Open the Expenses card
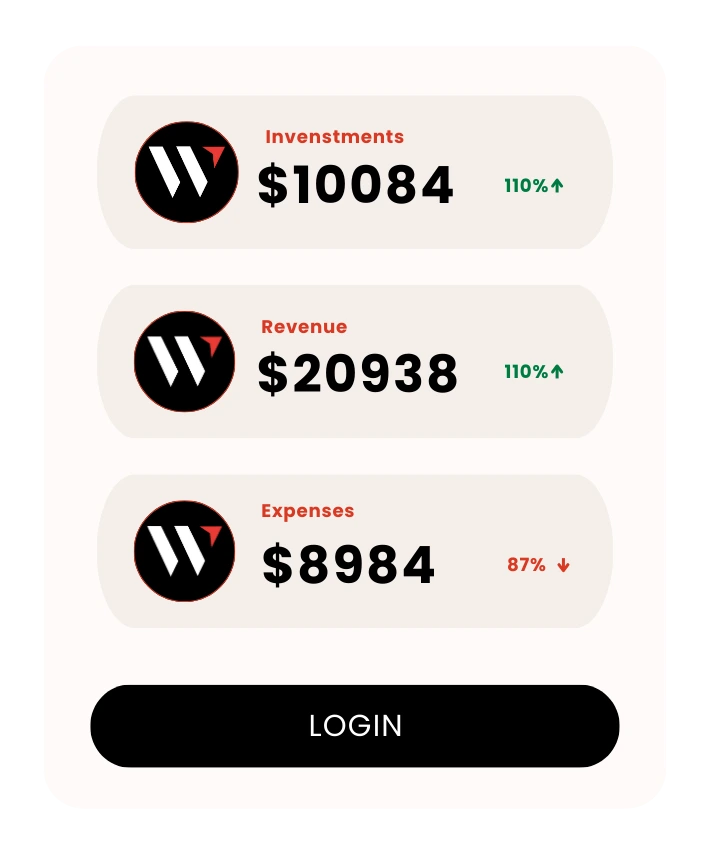 pyautogui.click(x=355, y=551)
